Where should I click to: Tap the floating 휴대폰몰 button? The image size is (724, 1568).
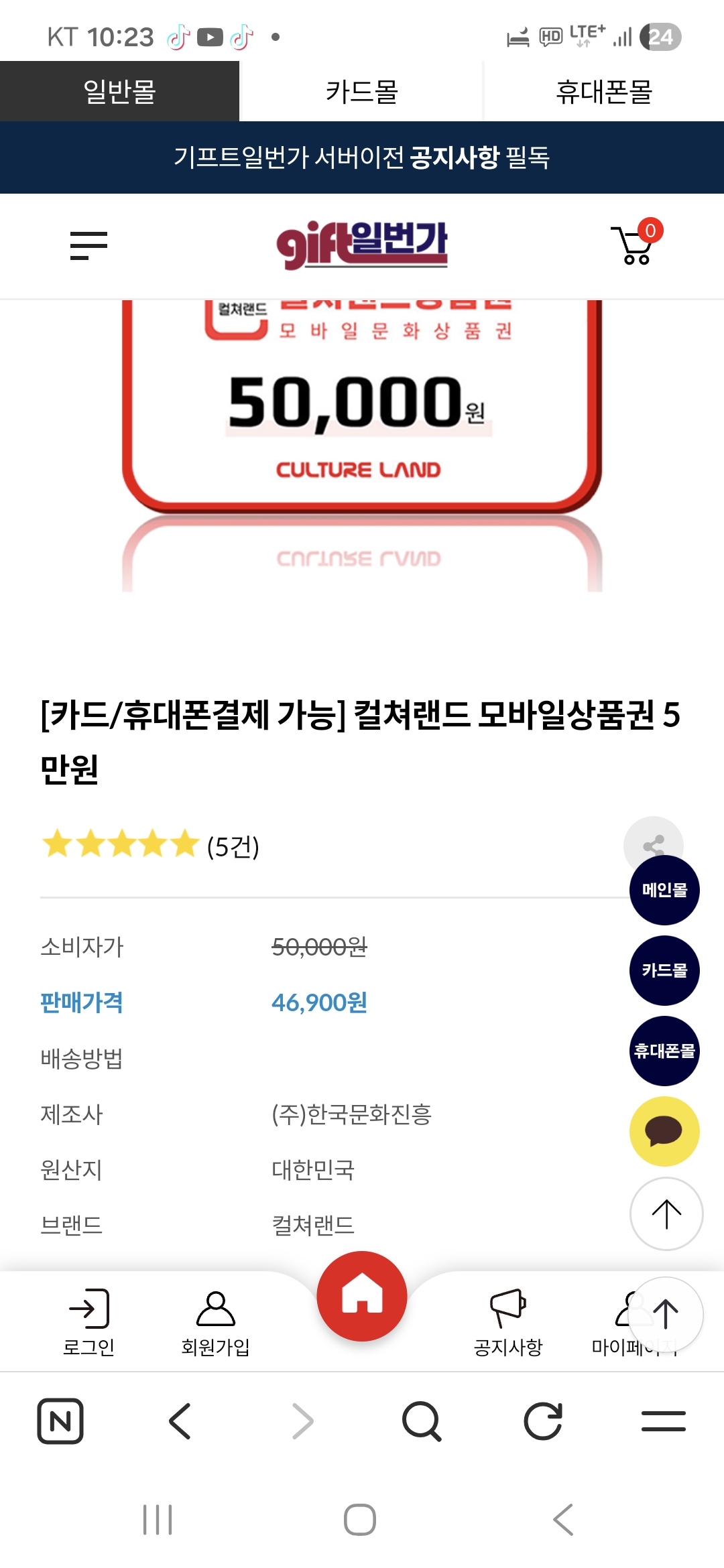[x=664, y=1051]
